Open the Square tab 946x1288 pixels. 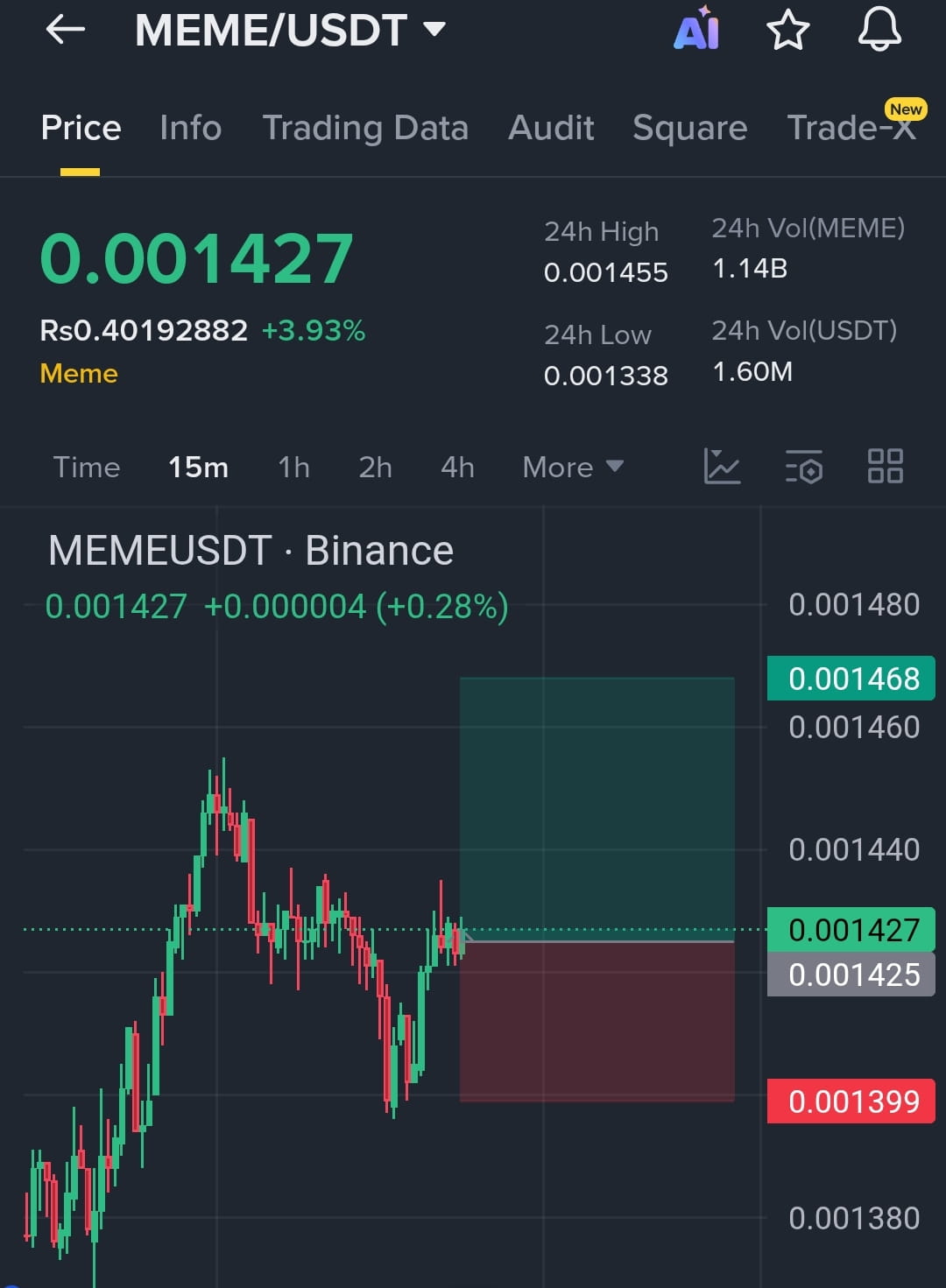(689, 128)
